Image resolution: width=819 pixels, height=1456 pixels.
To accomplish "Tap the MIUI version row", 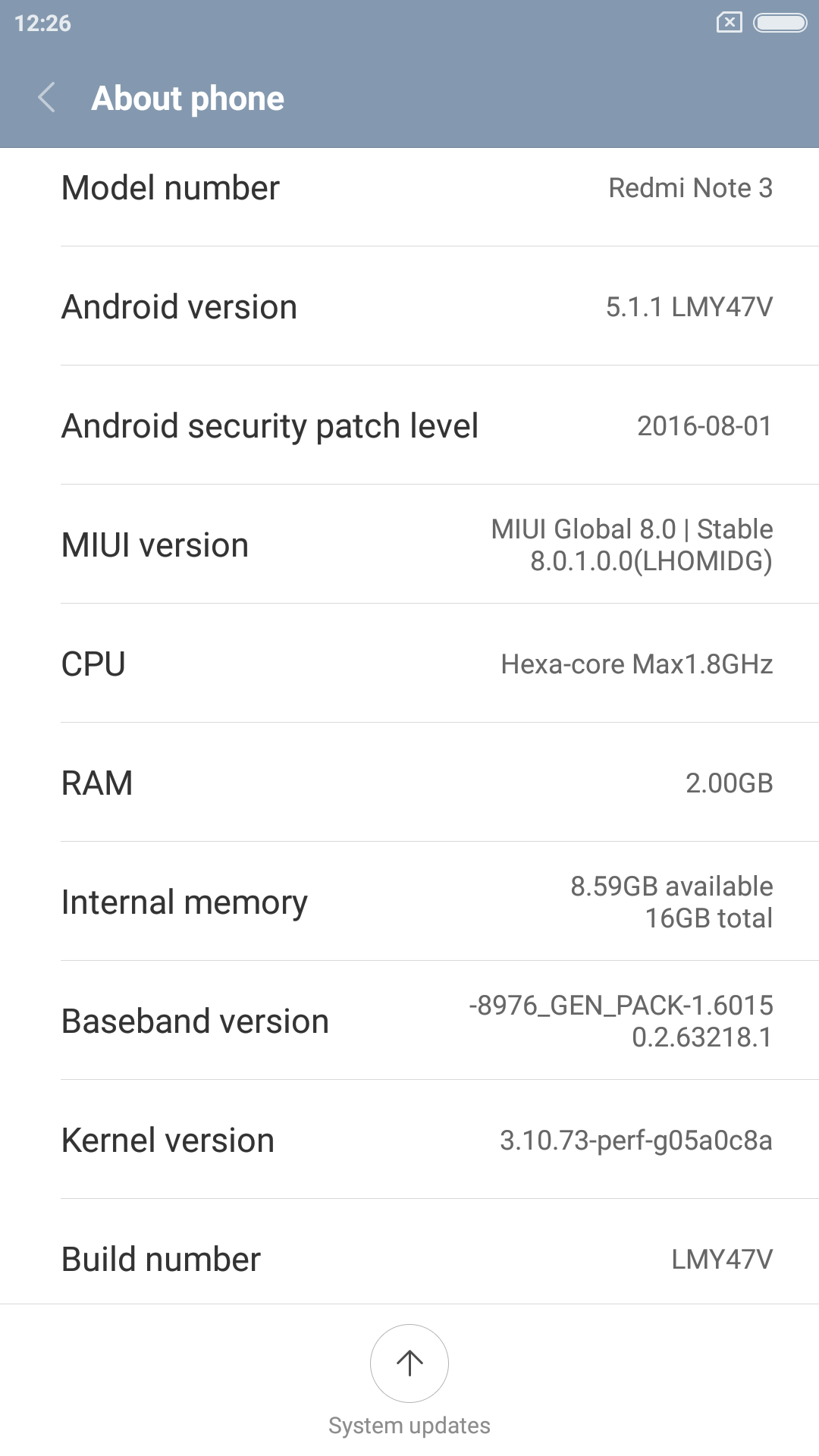I will pyautogui.click(x=409, y=544).
